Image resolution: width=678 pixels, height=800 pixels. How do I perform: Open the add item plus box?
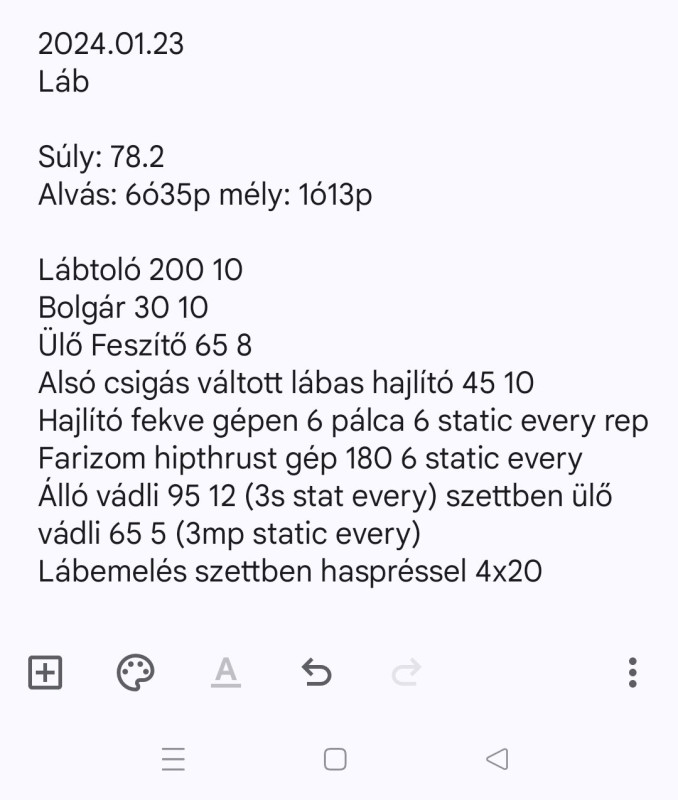(x=44, y=673)
